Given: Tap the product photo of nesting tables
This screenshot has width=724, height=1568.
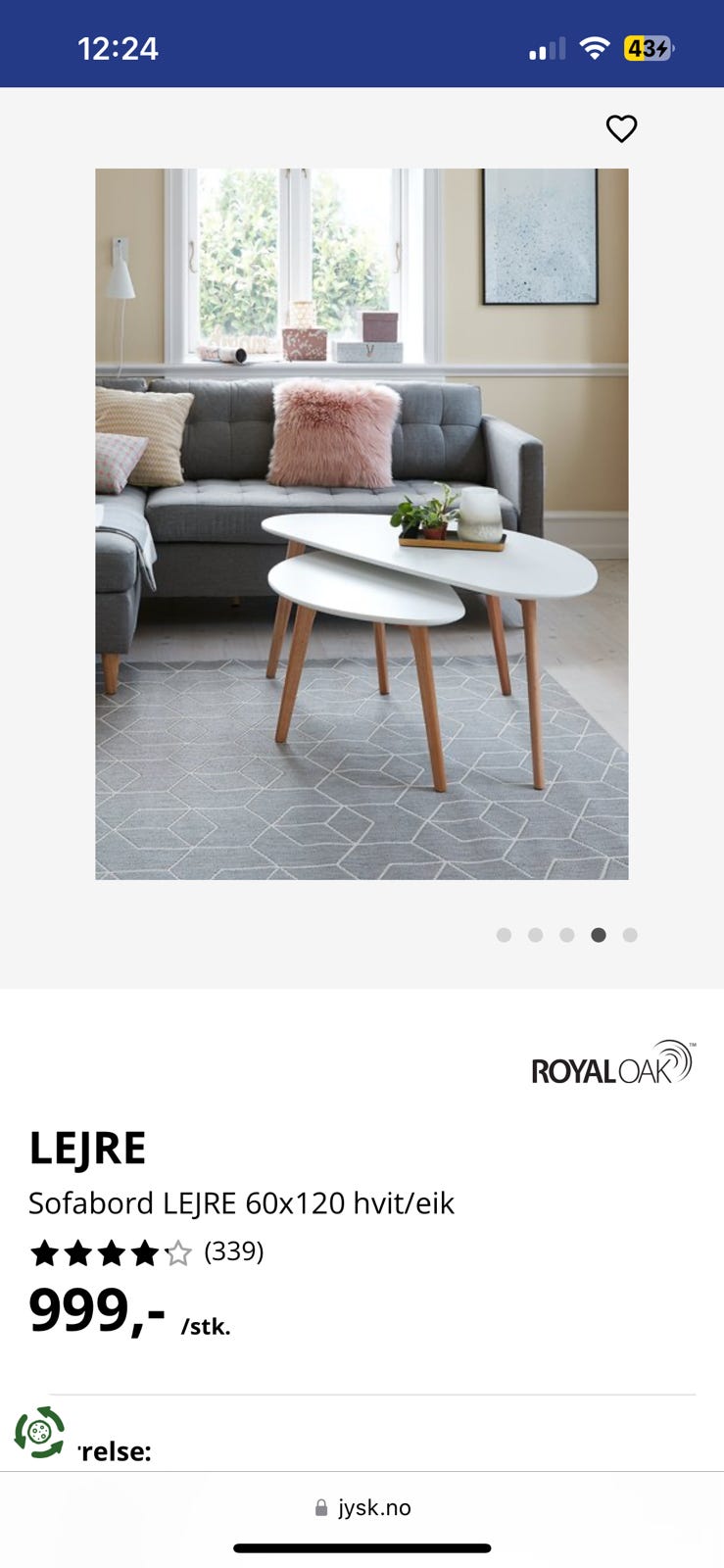Looking at the screenshot, I should pyautogui.click(x=362, y=524).
